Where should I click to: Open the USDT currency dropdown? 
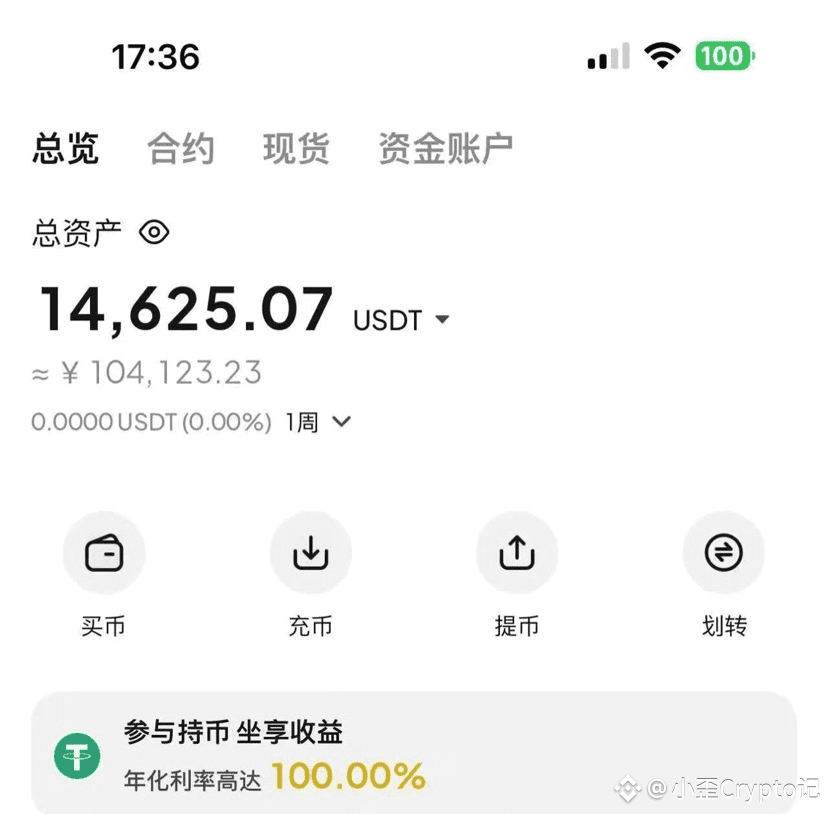(x=401, y=320)
